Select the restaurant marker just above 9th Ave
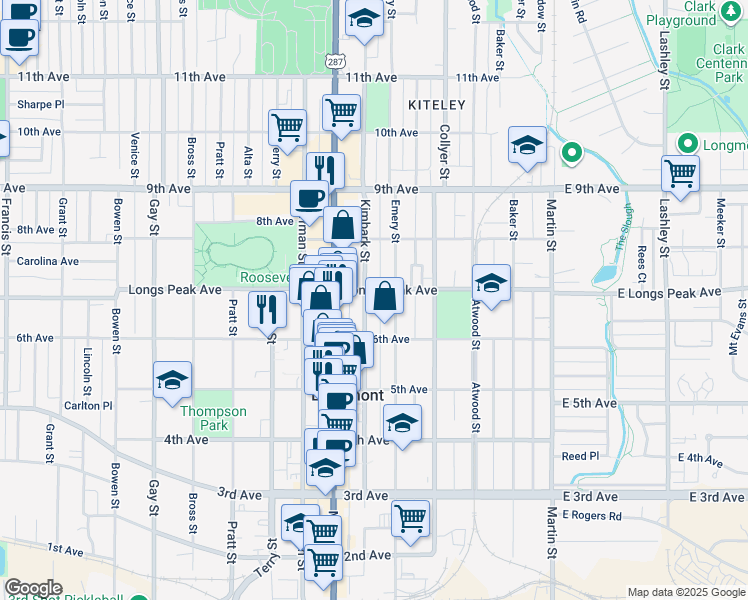748x600 pixels. [324, 167]
